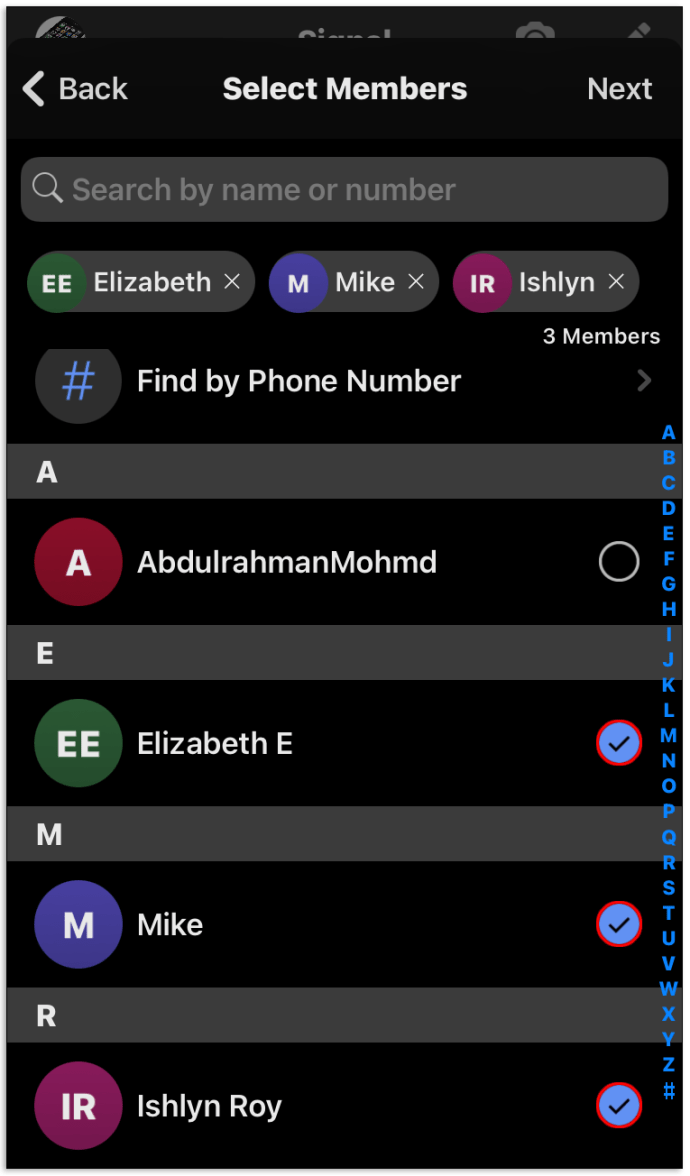Viewport: 690px width, 1176px height.
Task: Jump to letter M in the alphabet index
Action: 668,735
